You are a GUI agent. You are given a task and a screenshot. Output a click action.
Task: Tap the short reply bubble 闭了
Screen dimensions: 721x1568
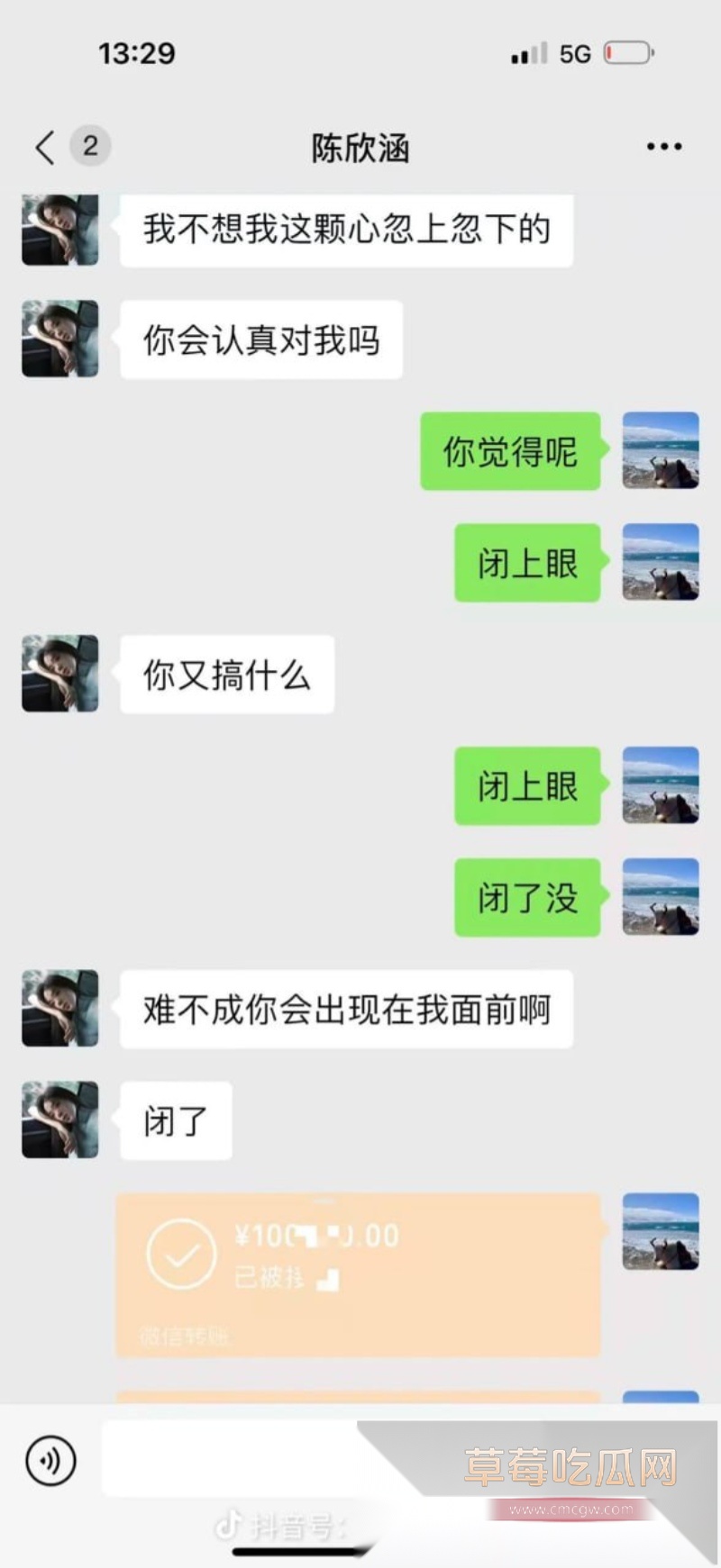click(175, 1119)
